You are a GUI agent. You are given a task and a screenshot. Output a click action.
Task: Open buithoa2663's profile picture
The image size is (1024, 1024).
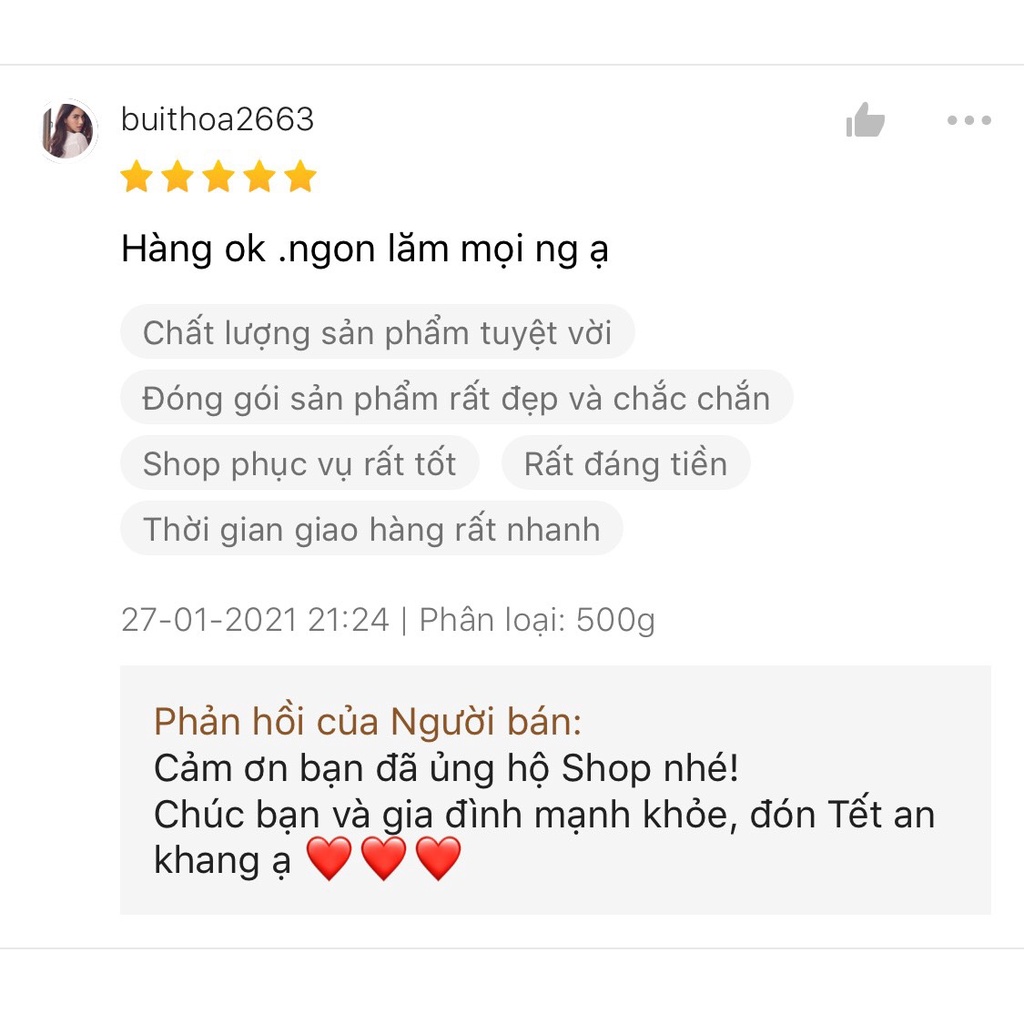point(69,130)
